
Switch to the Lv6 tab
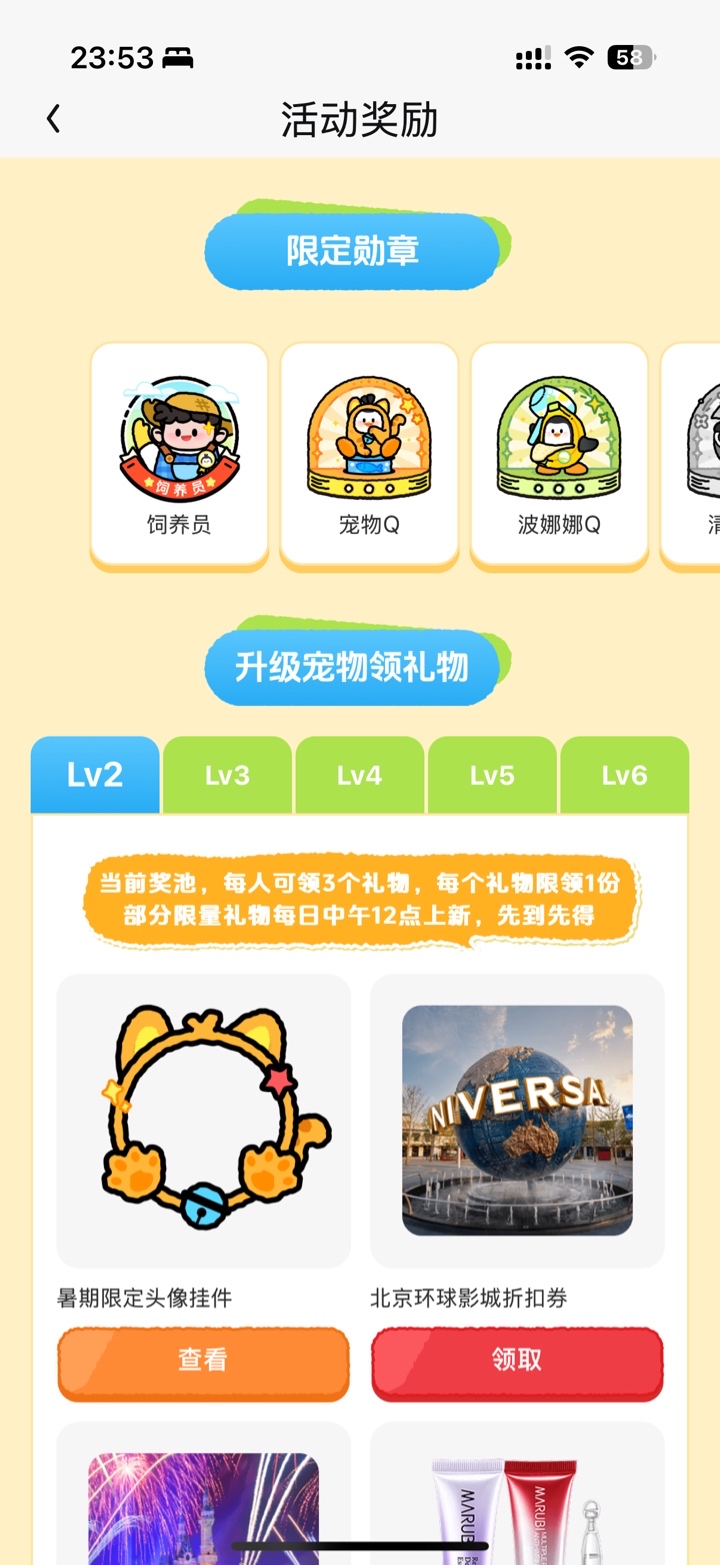(x=624, y=775)
